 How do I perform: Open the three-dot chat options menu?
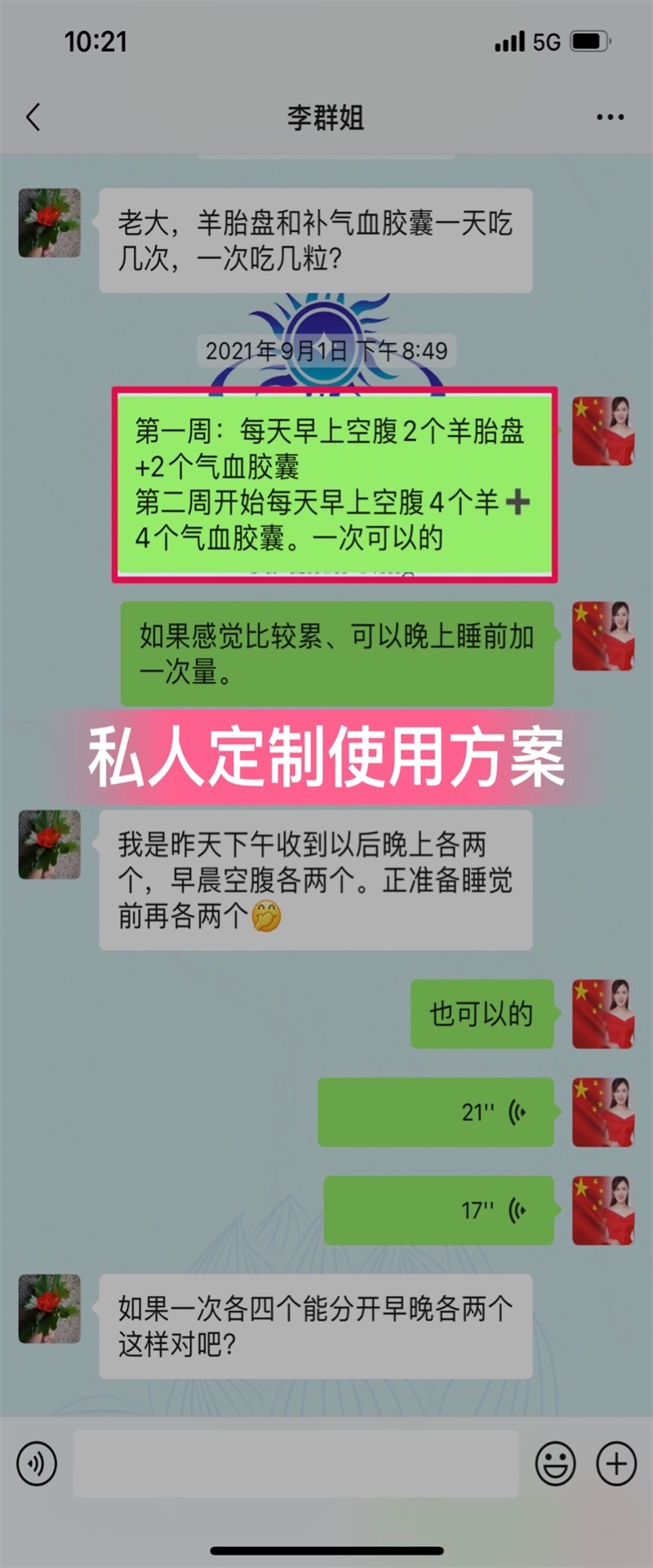click(610, 118)
